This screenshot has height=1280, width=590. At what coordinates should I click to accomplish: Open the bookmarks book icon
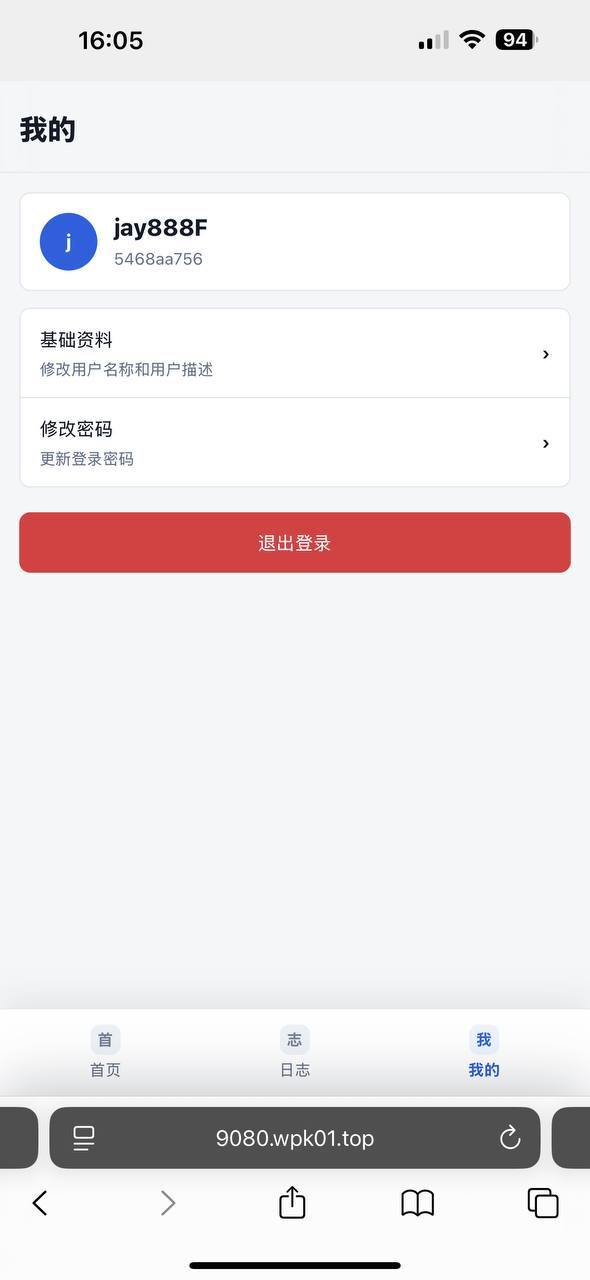coord(418,1203)
